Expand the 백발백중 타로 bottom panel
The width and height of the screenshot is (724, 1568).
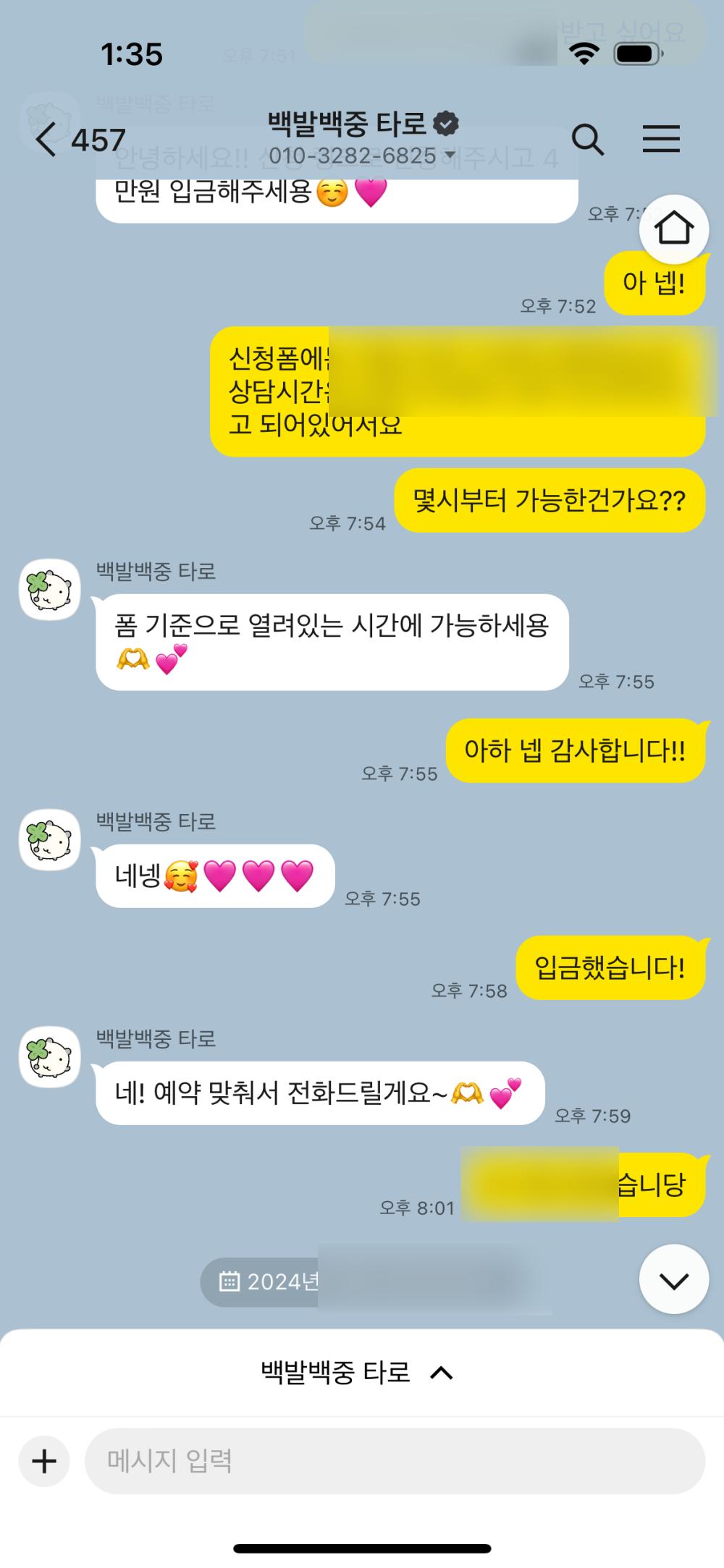point(357,1372)
